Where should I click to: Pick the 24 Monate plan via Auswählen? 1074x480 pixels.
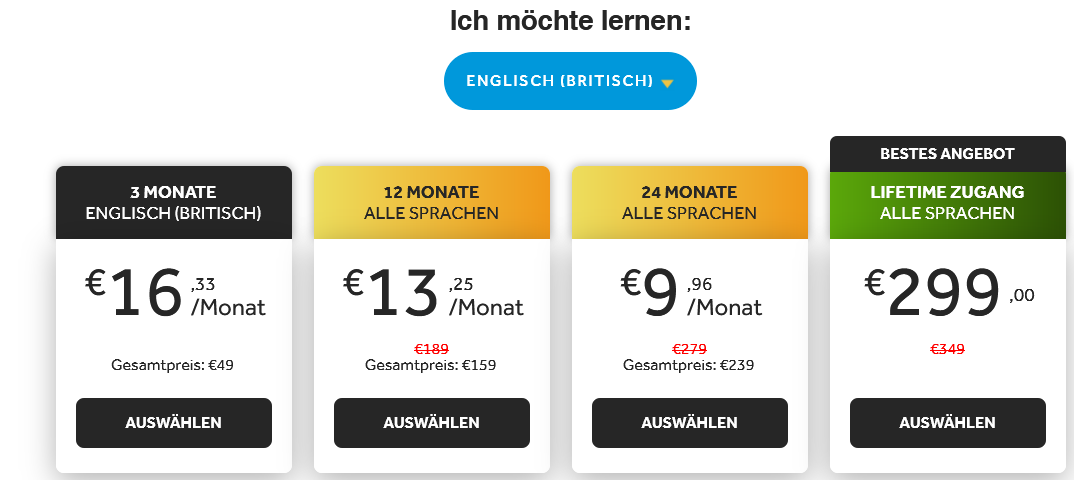[689, 423]
